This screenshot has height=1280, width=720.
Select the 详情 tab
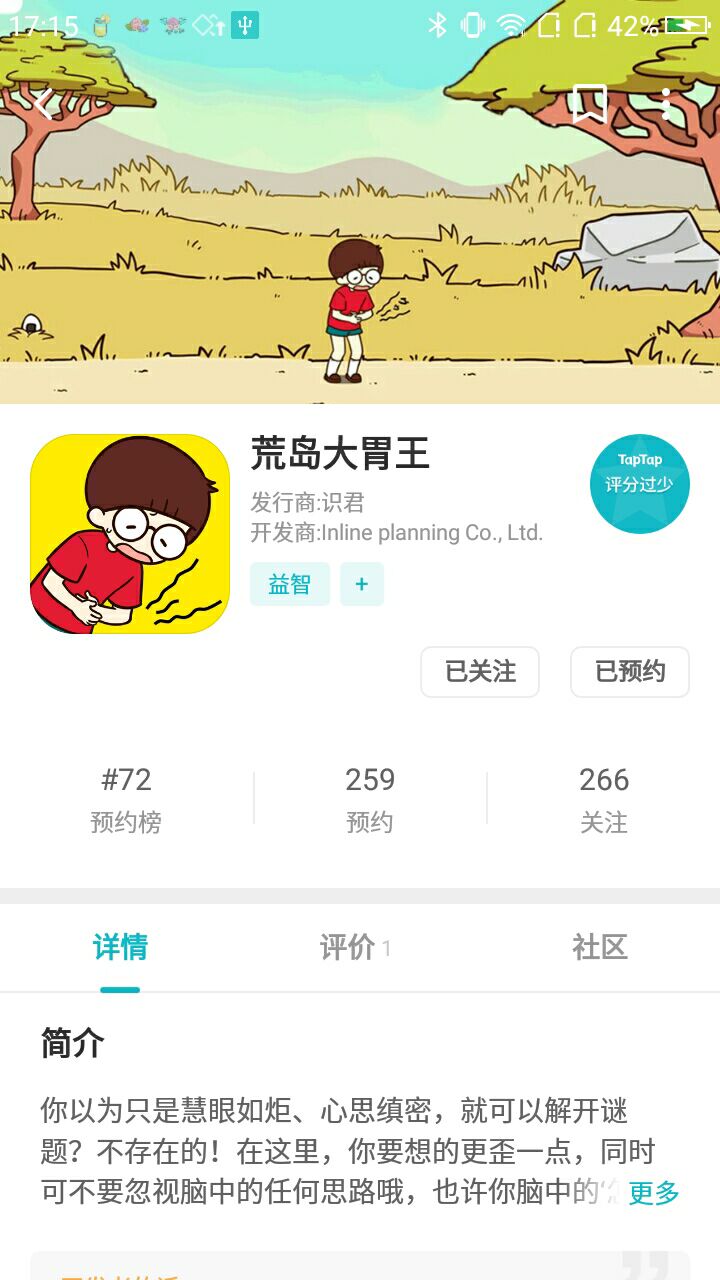click(x=120, y=947)
